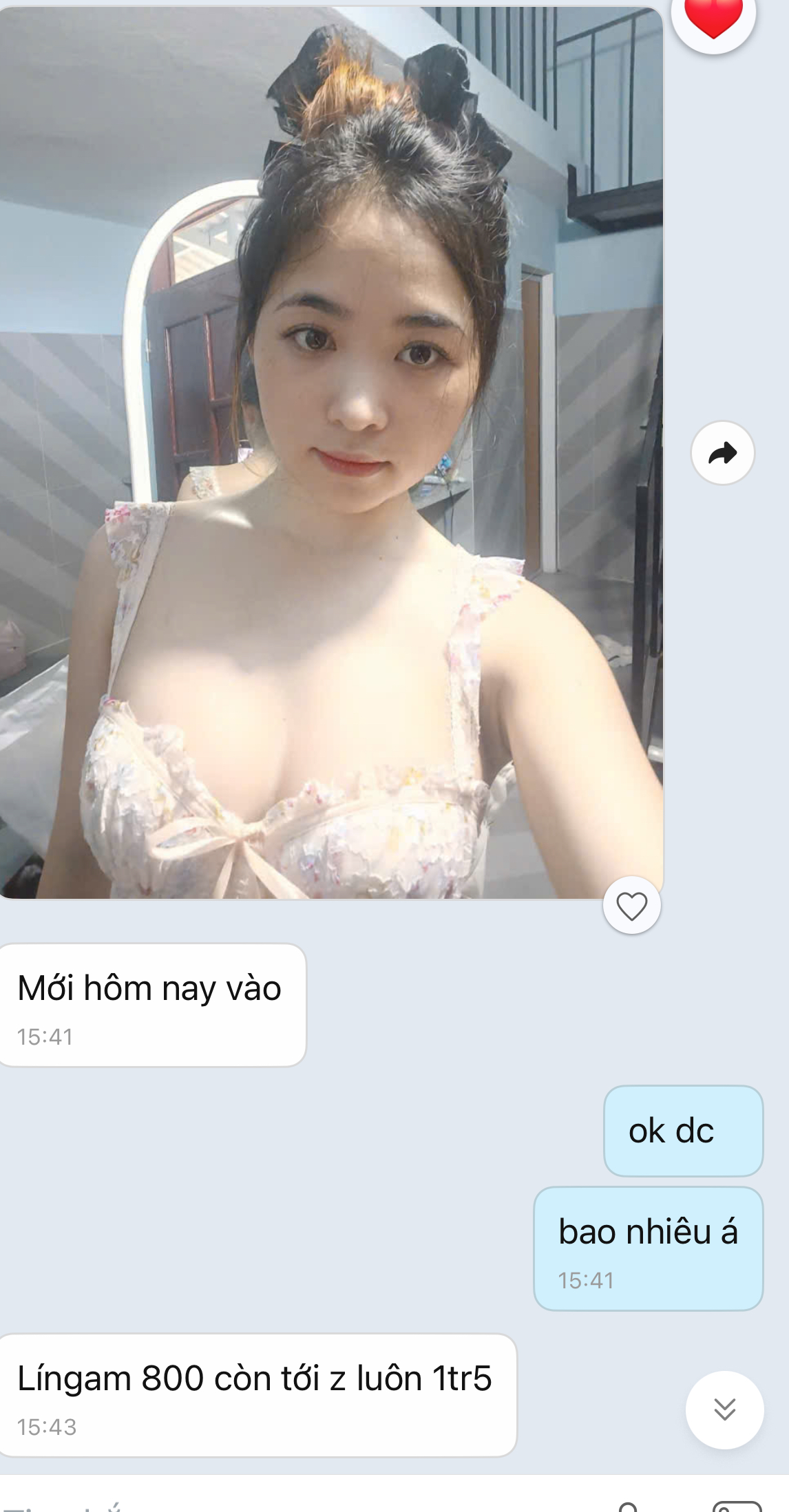The width and height of the screenshot is (789, 1512).
Task: Jump to latest messages arrow
Action: click(x=724, y=1409)
